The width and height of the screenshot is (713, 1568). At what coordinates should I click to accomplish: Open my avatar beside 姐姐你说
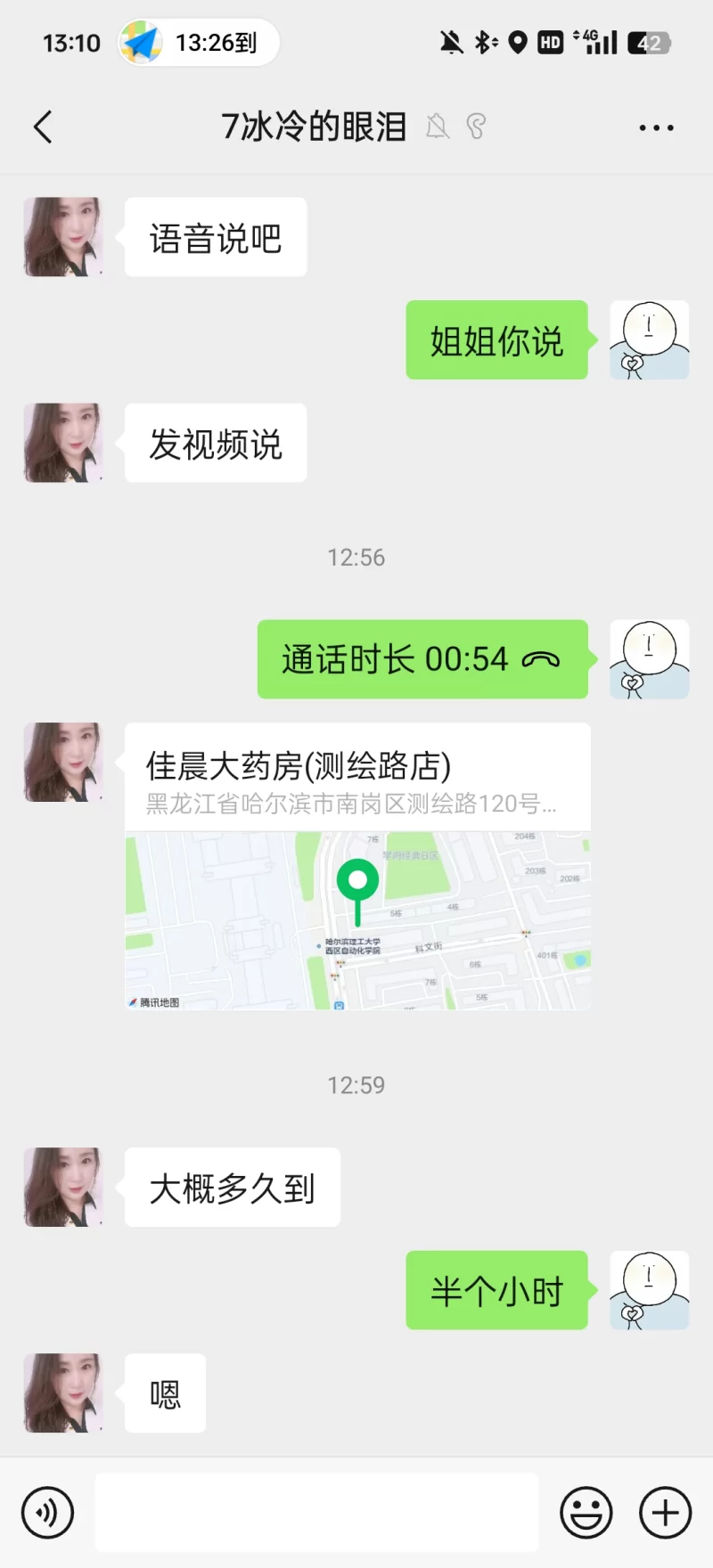coord(649,340)
